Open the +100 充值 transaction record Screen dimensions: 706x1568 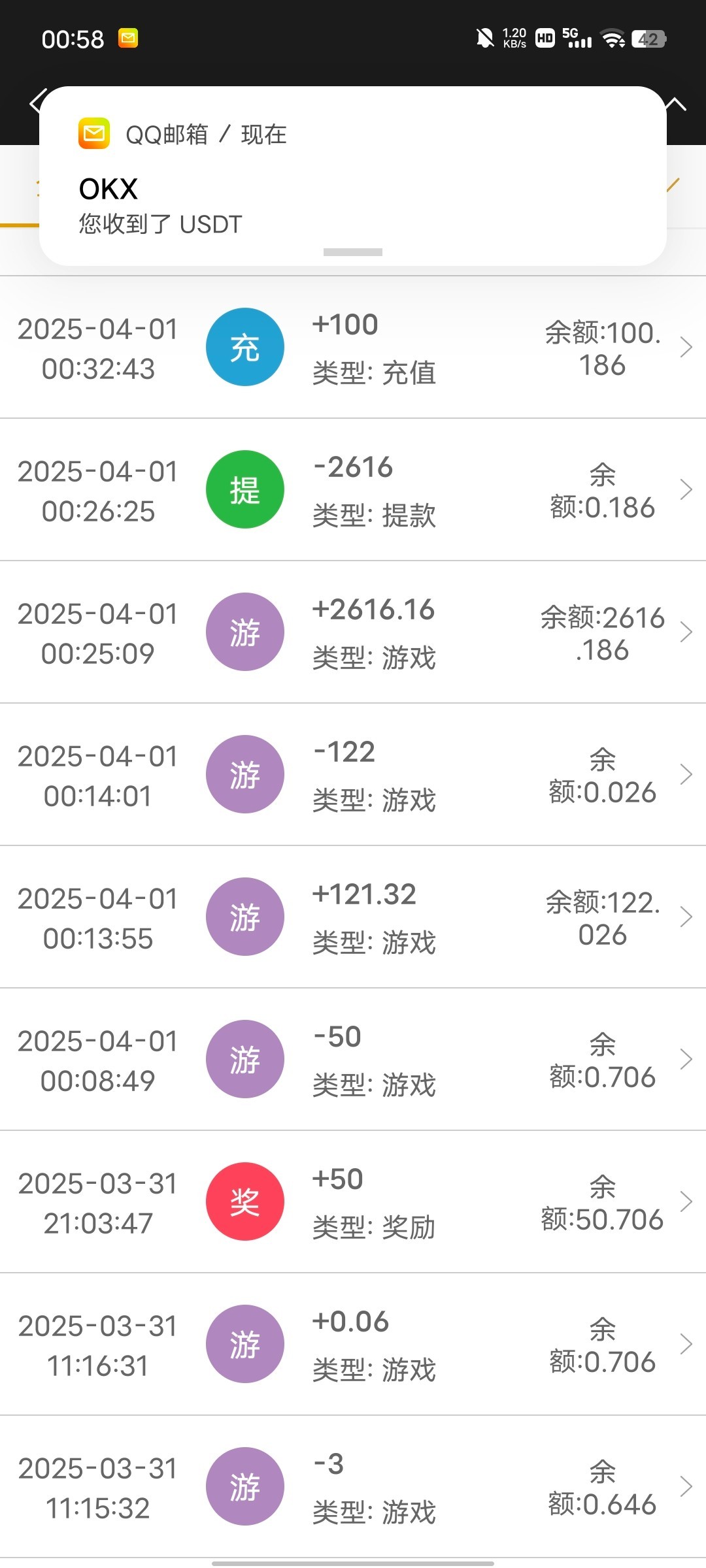pyautogui.click(x=353, y=347)
